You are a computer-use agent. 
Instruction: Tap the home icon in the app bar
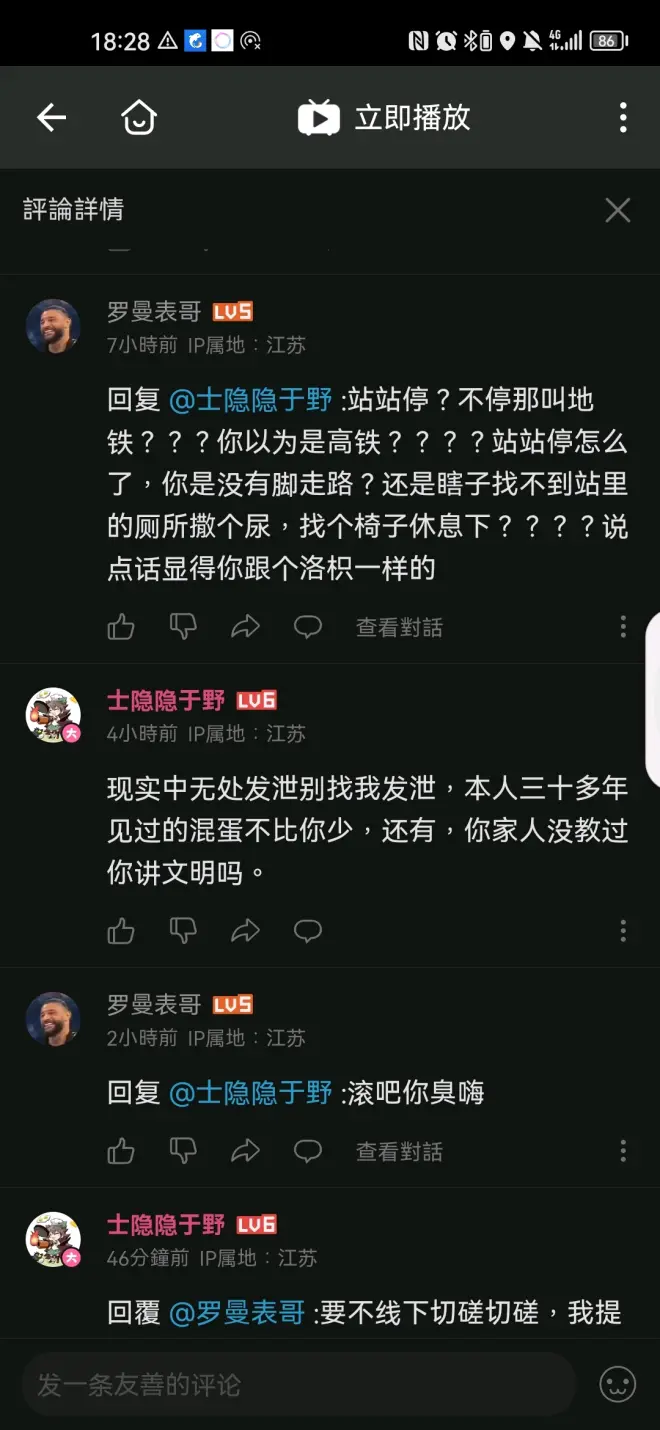(139, 118)
